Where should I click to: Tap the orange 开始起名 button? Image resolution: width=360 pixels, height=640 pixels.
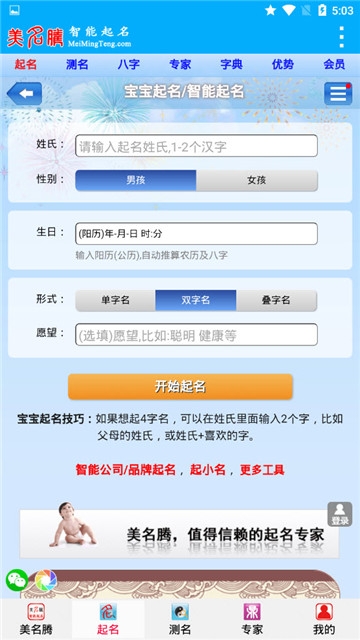180,387
